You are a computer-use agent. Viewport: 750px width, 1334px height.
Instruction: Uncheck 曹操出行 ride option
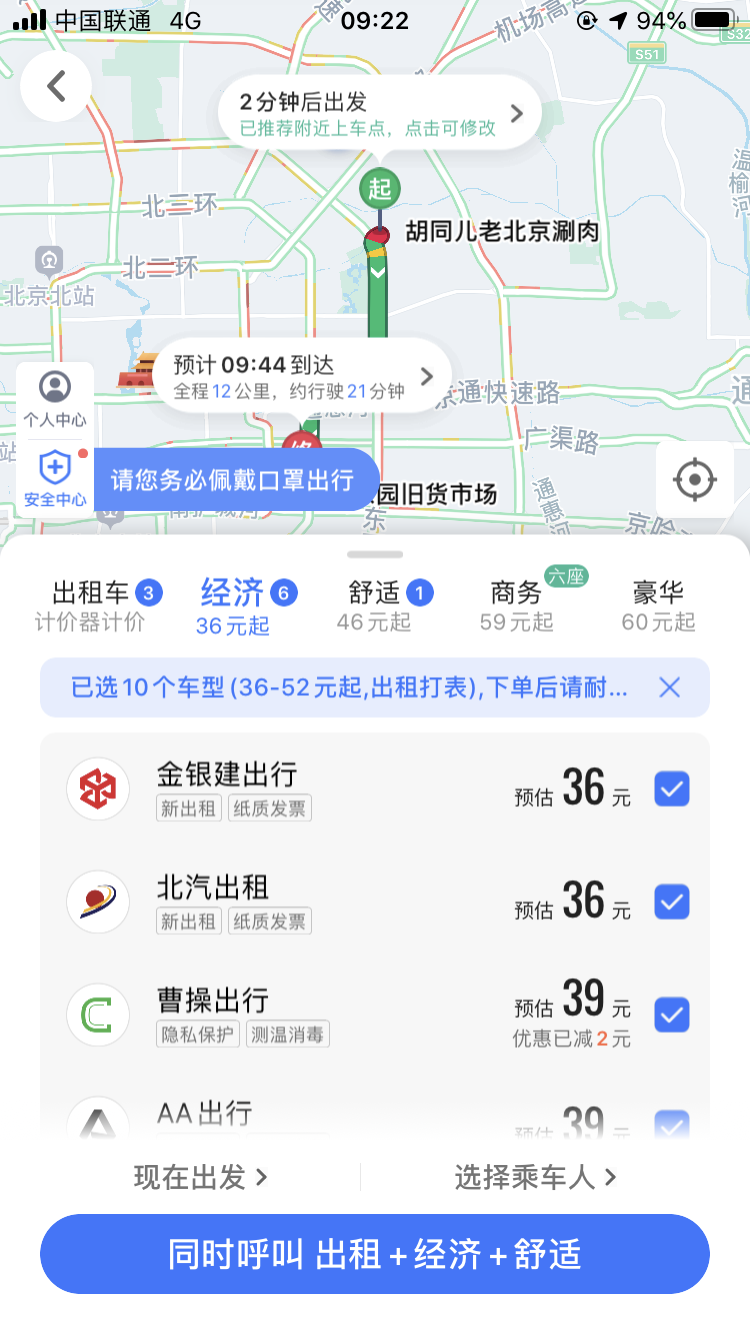pos(671,1015)
